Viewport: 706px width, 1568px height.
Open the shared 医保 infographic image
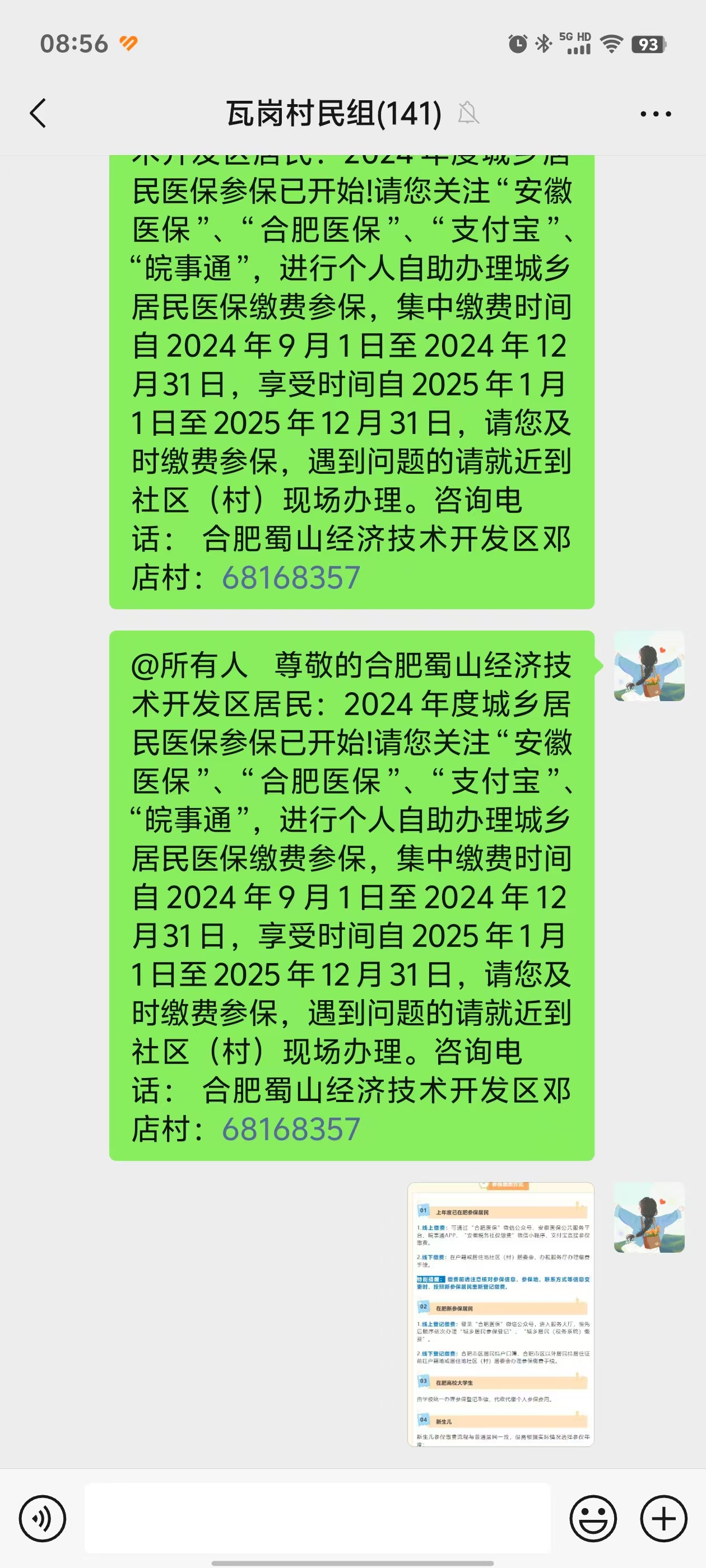coord(500,1314)
